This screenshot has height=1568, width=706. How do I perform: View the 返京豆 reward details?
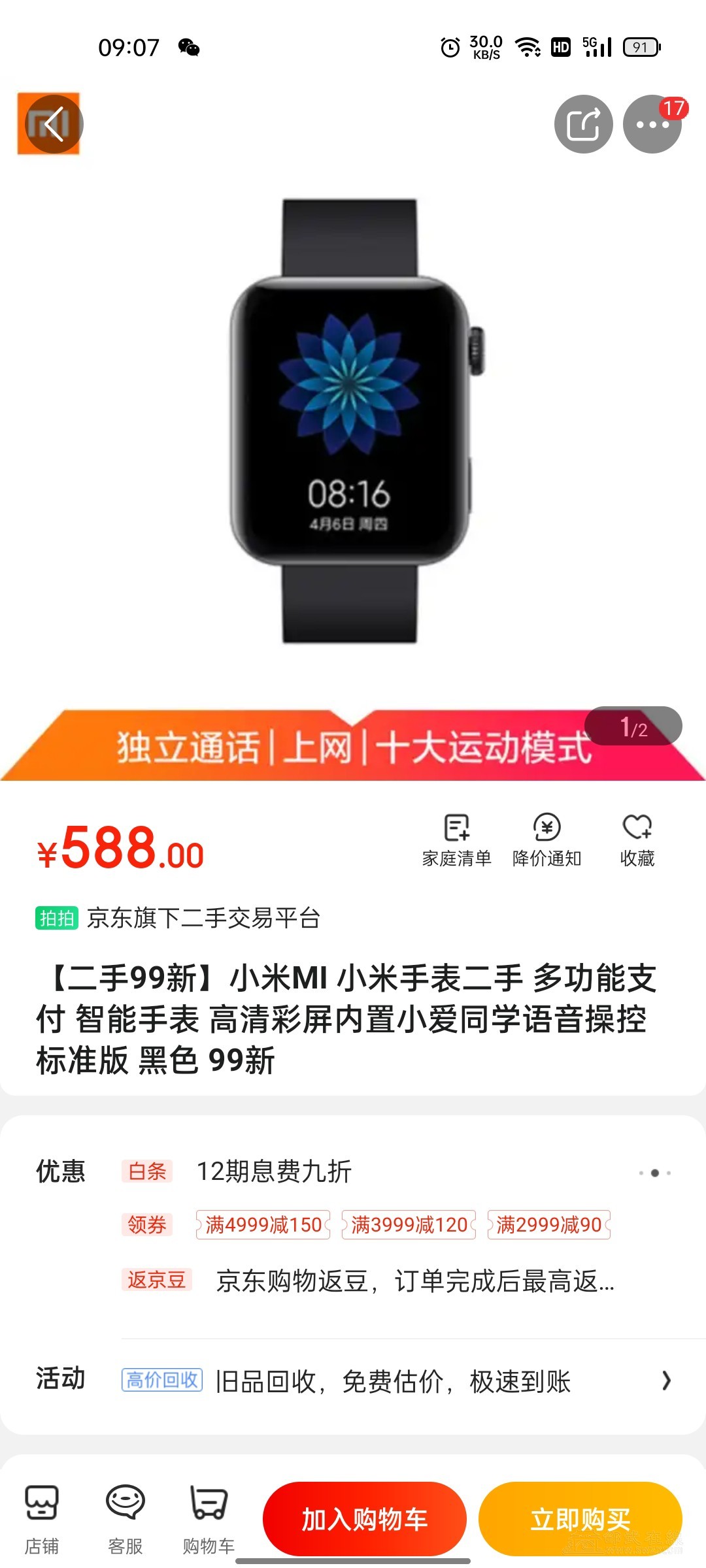point(414,1281)
